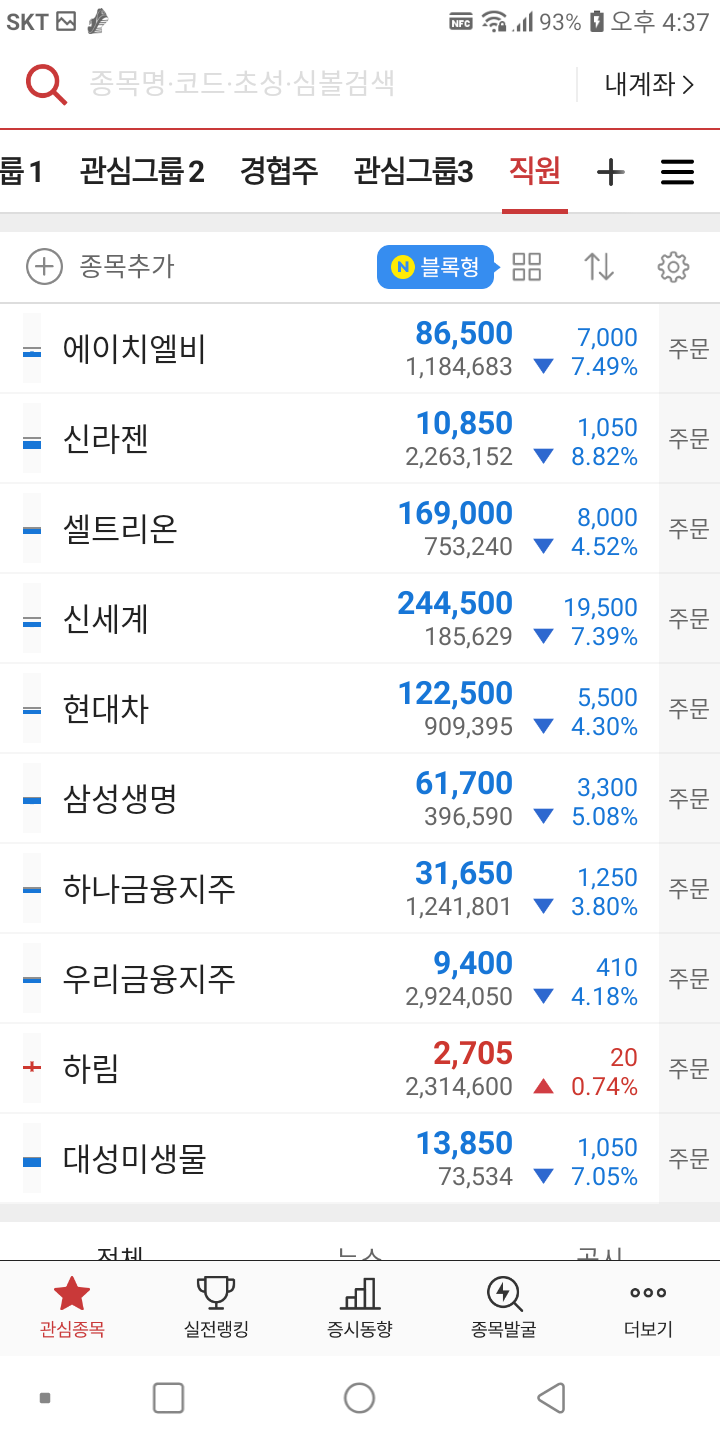720x1440 pixels.
Task: Tap the stock search field
Action: click(300, 84)
